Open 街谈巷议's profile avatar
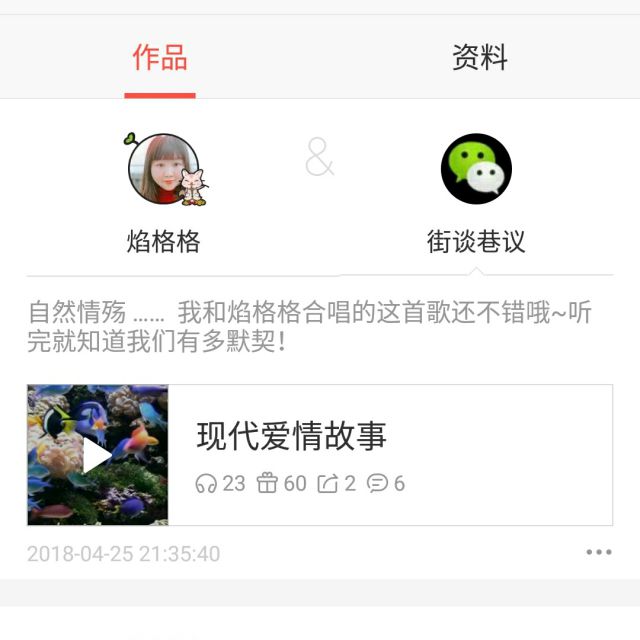Image resolution: width=640 pixels, height=640 pixels. (x=476, y=169)
